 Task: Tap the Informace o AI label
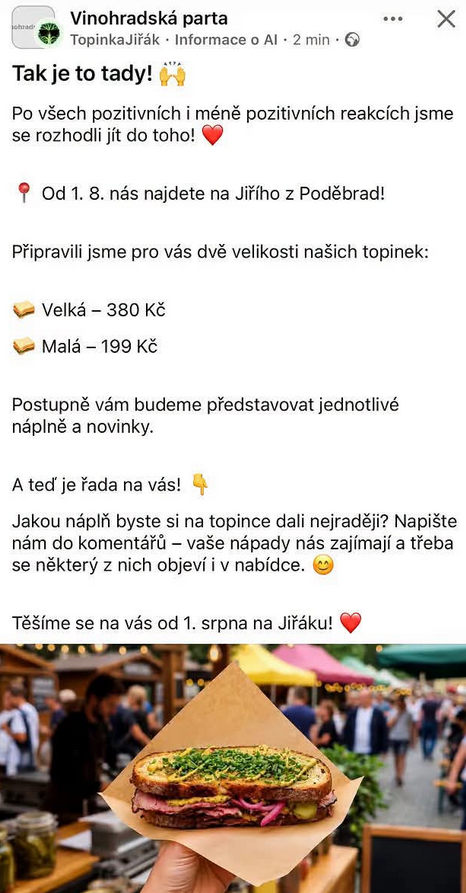tap(226, 40)
